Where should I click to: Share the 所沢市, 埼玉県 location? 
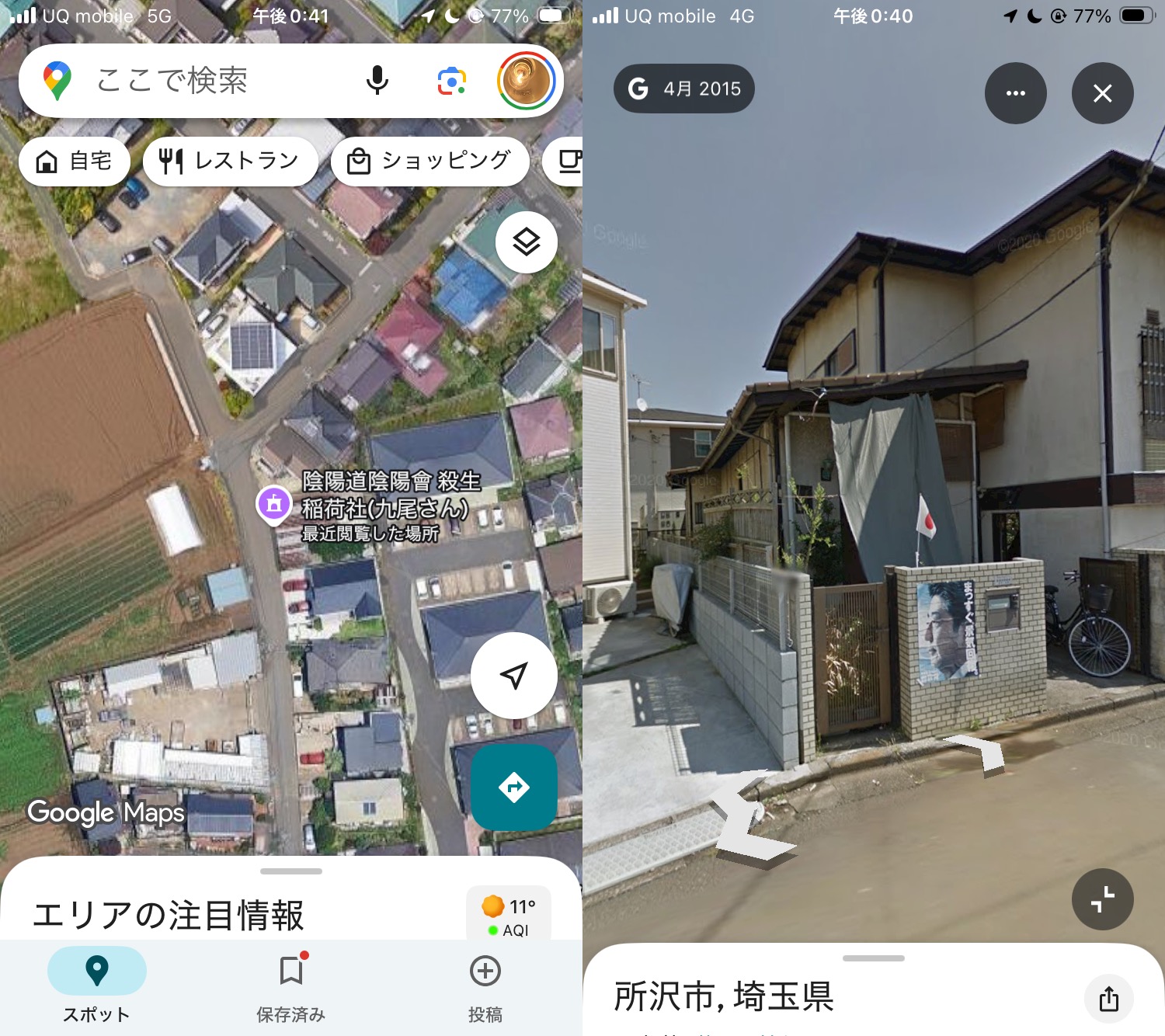[1108, 999]
